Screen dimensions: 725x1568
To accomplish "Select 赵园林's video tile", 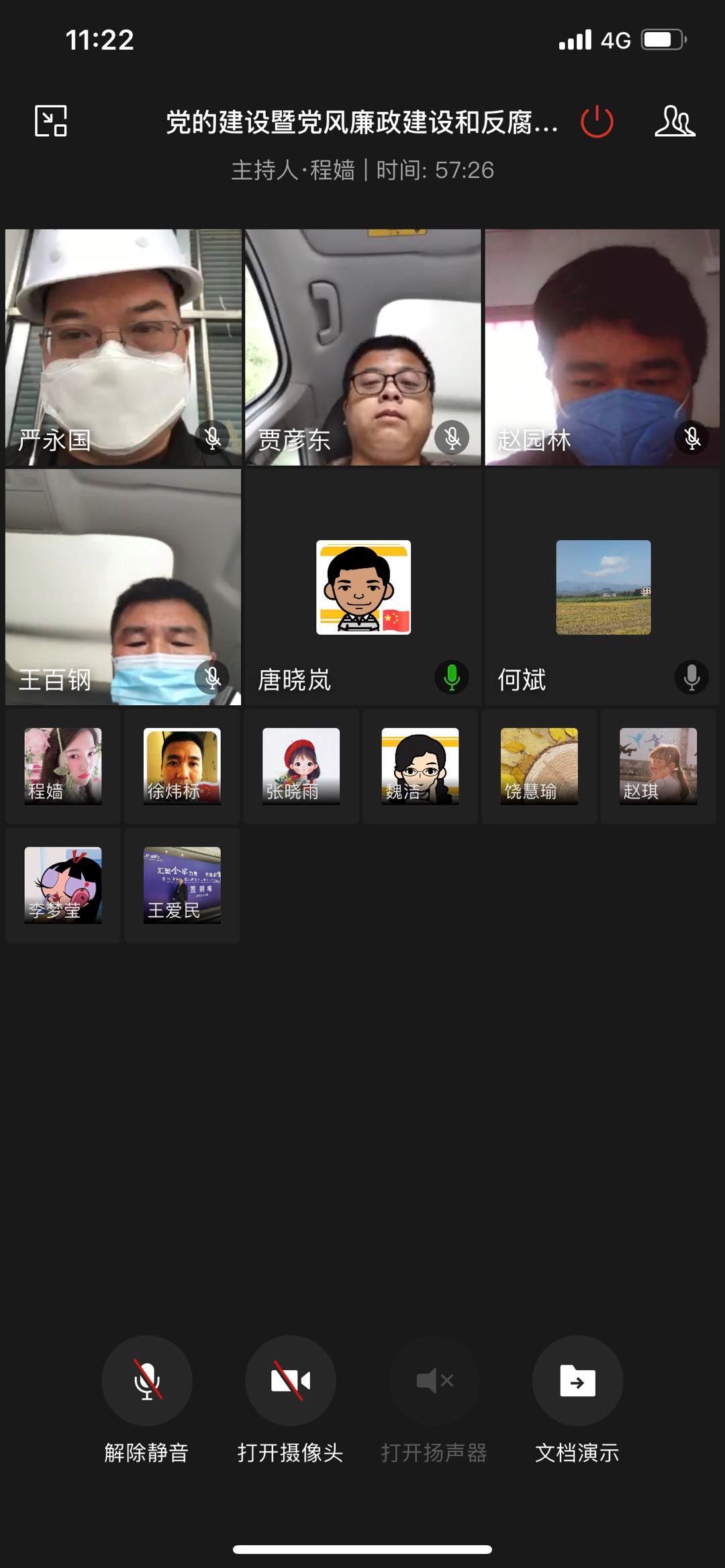I will (602, 348).
